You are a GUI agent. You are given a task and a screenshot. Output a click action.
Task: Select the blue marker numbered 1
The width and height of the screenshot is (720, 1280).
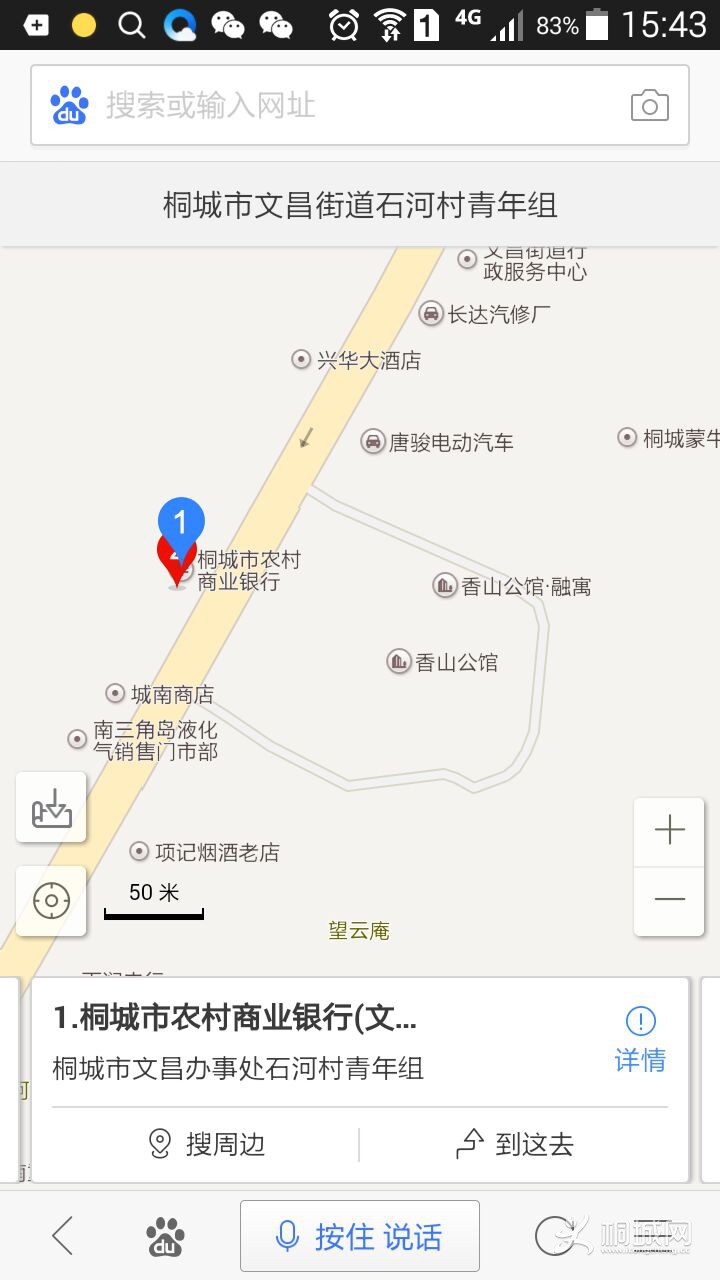pyautogui.click(x=181, y=523)
